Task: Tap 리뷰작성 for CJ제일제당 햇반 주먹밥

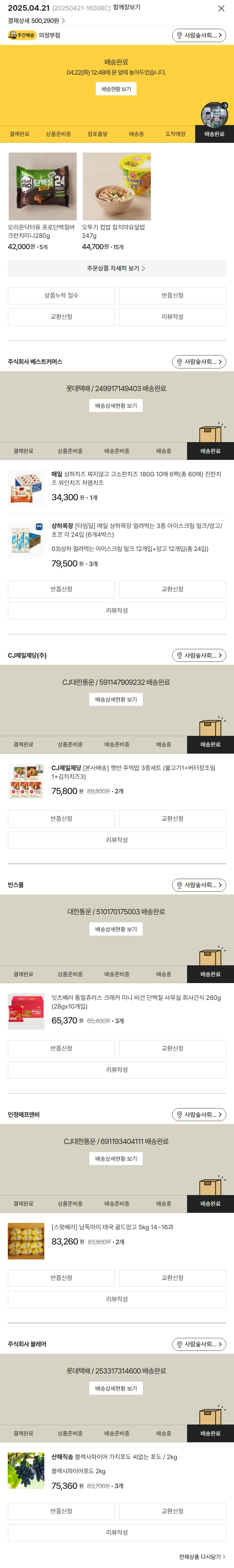Action: [117, 840]
